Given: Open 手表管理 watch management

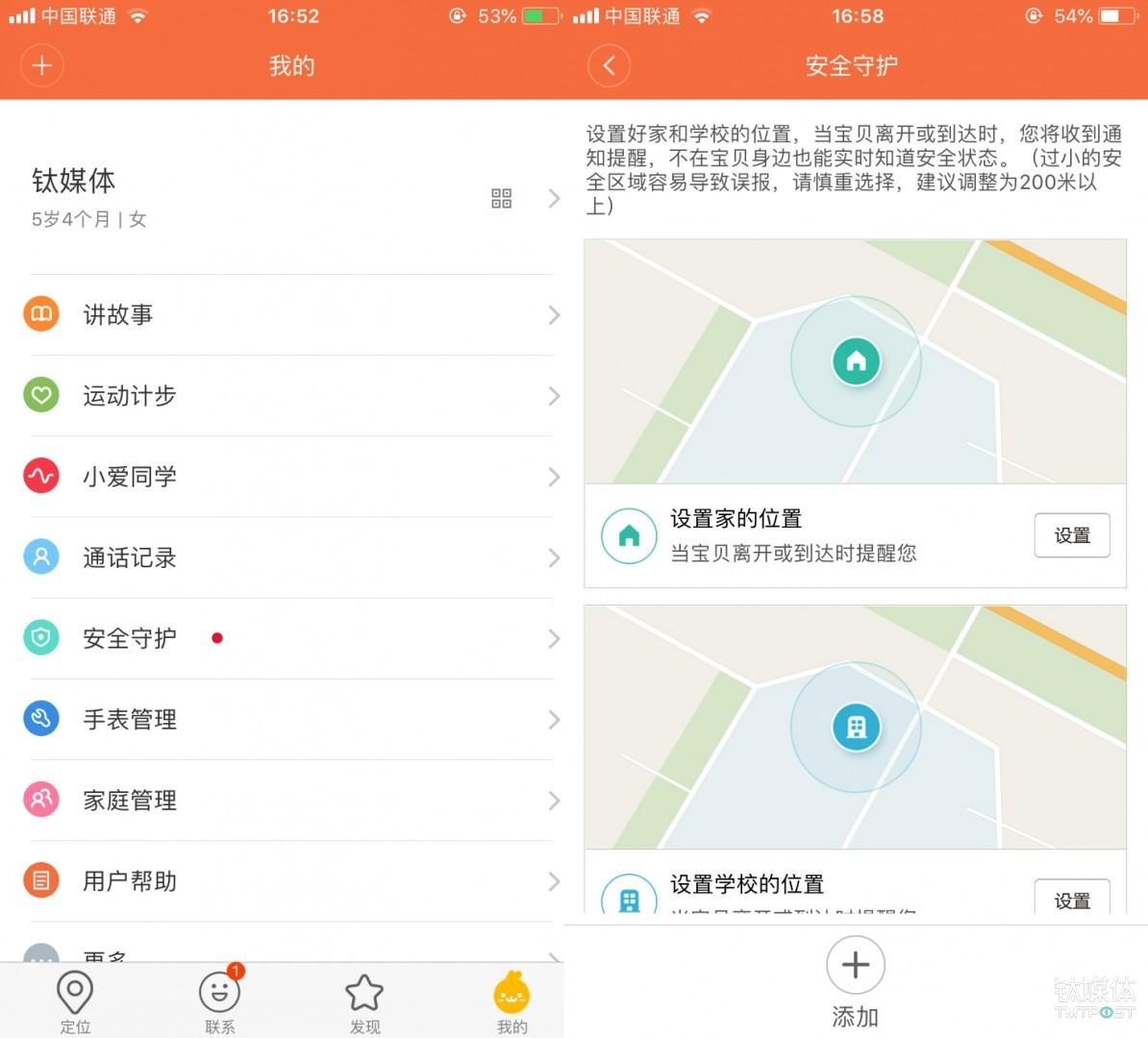Looking at the screenshot, I should coord(288,719).
